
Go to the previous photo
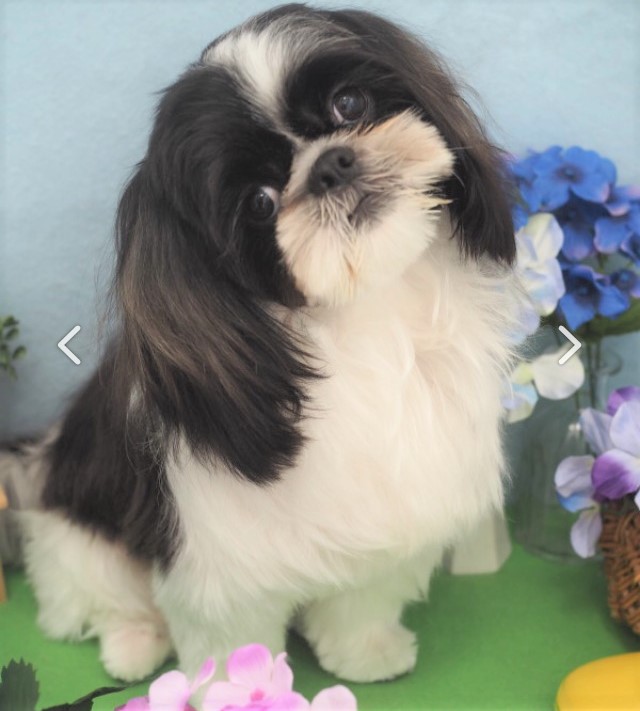point(68,345)
